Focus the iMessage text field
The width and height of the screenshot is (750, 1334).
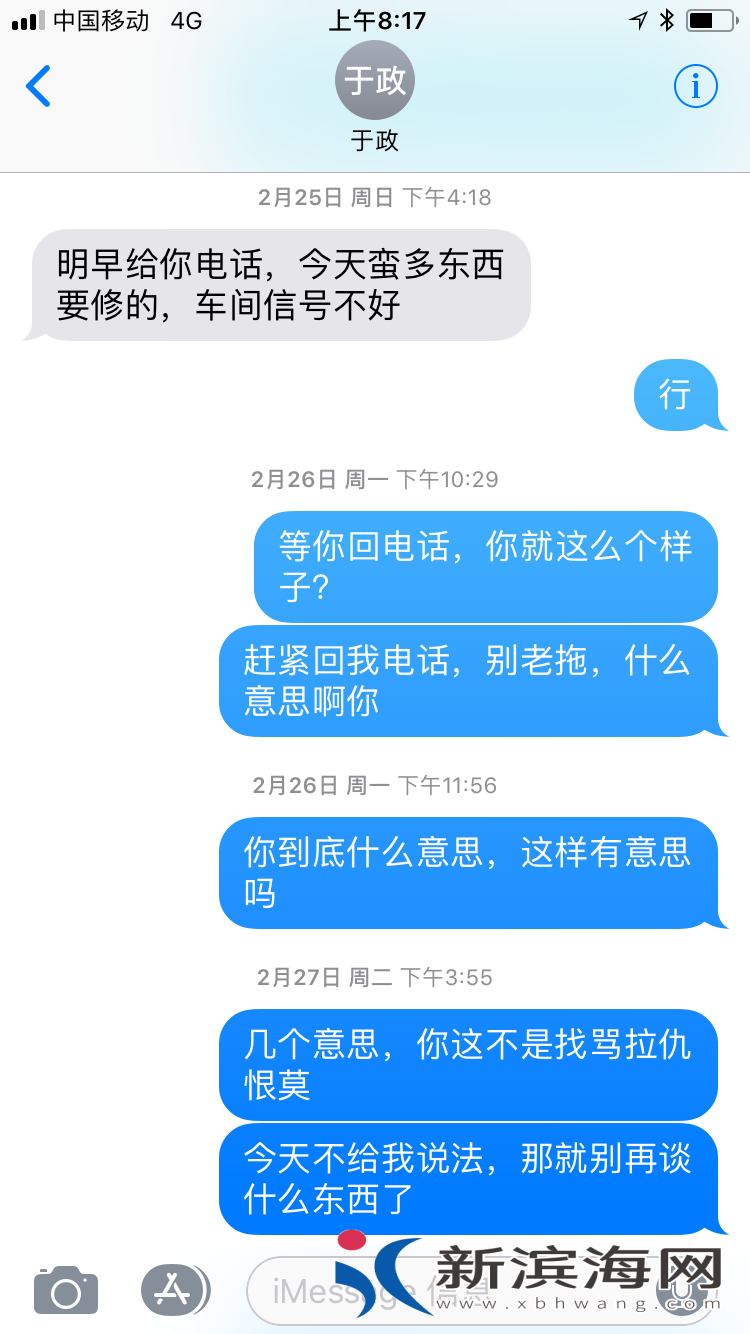tap(300, 1292)
